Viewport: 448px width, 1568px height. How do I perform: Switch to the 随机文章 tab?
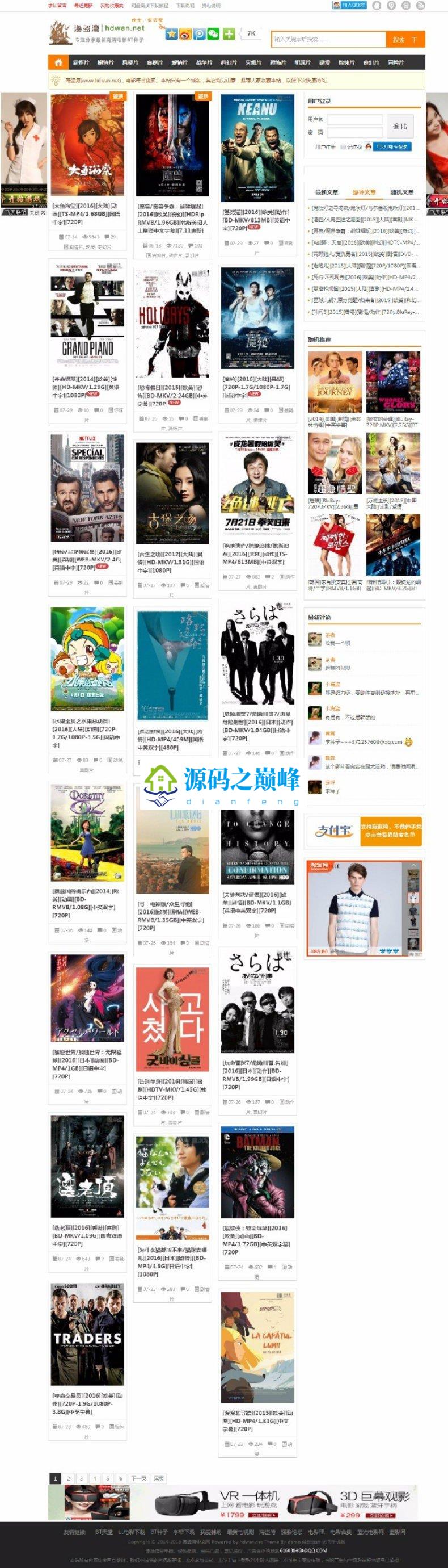(401, 192)
